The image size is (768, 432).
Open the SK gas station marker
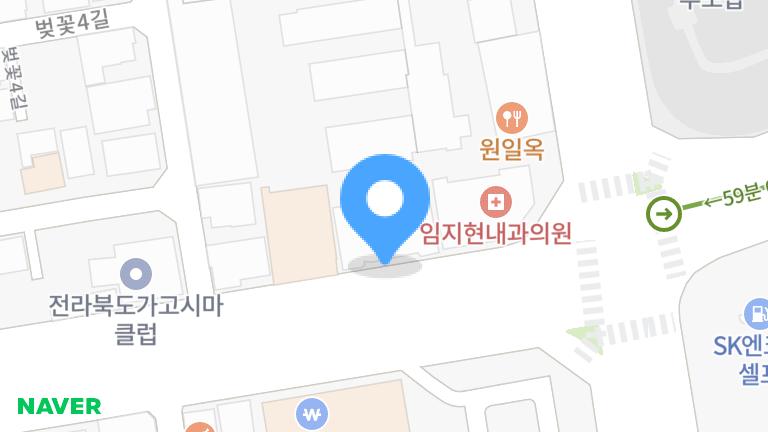coord(756,314)
